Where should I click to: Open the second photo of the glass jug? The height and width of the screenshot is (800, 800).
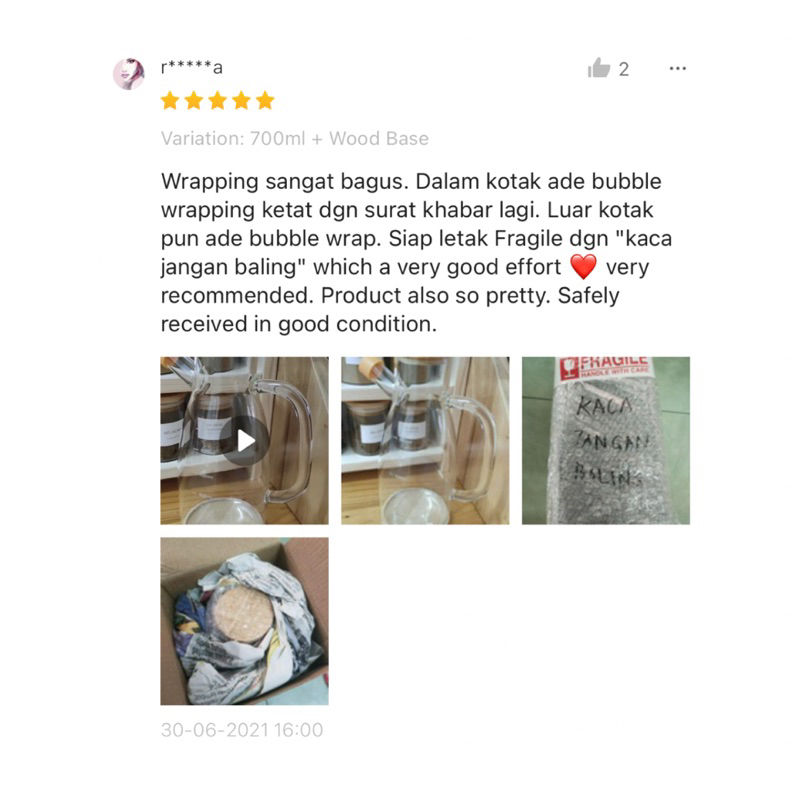pyautogui.click(x=425, y=440)
